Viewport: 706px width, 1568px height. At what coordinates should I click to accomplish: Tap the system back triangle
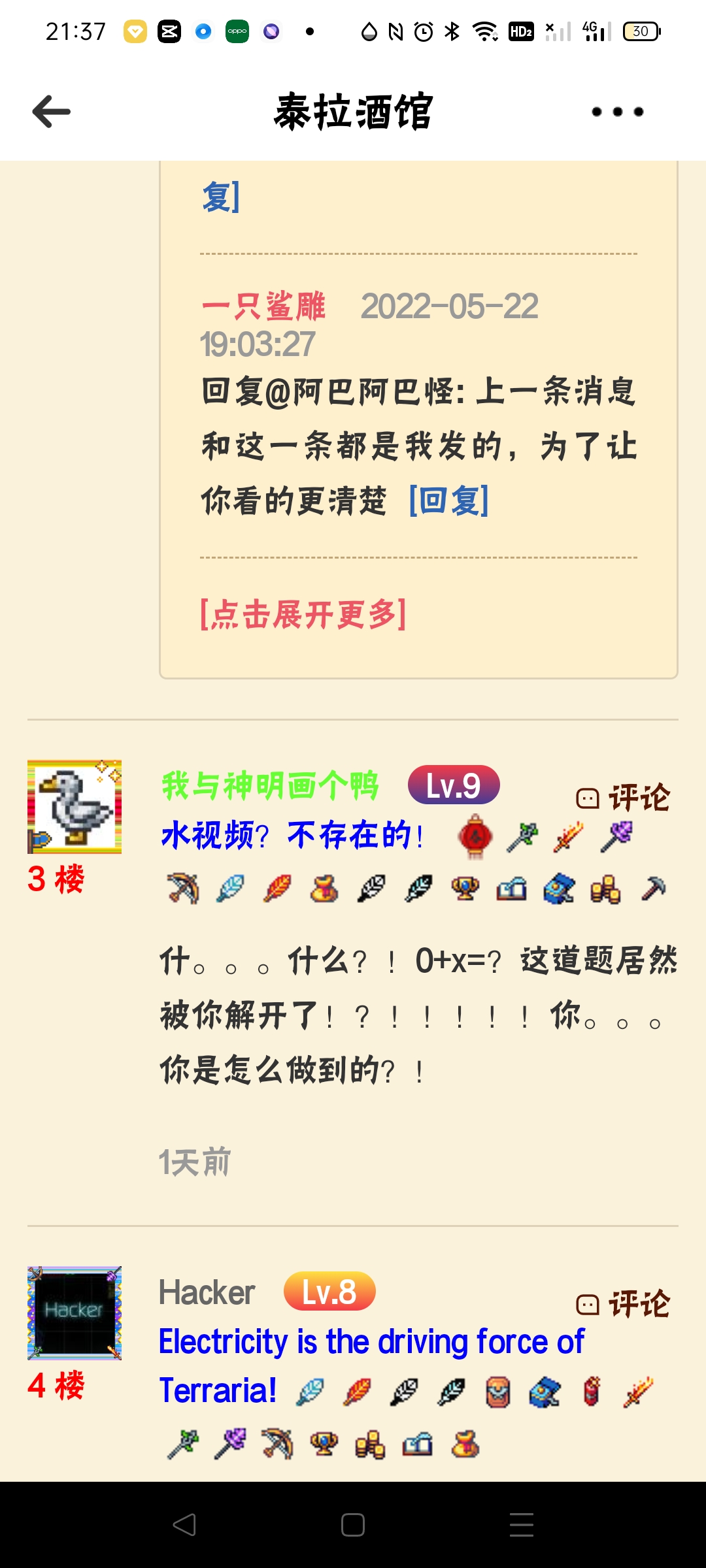coord(184,1525)
